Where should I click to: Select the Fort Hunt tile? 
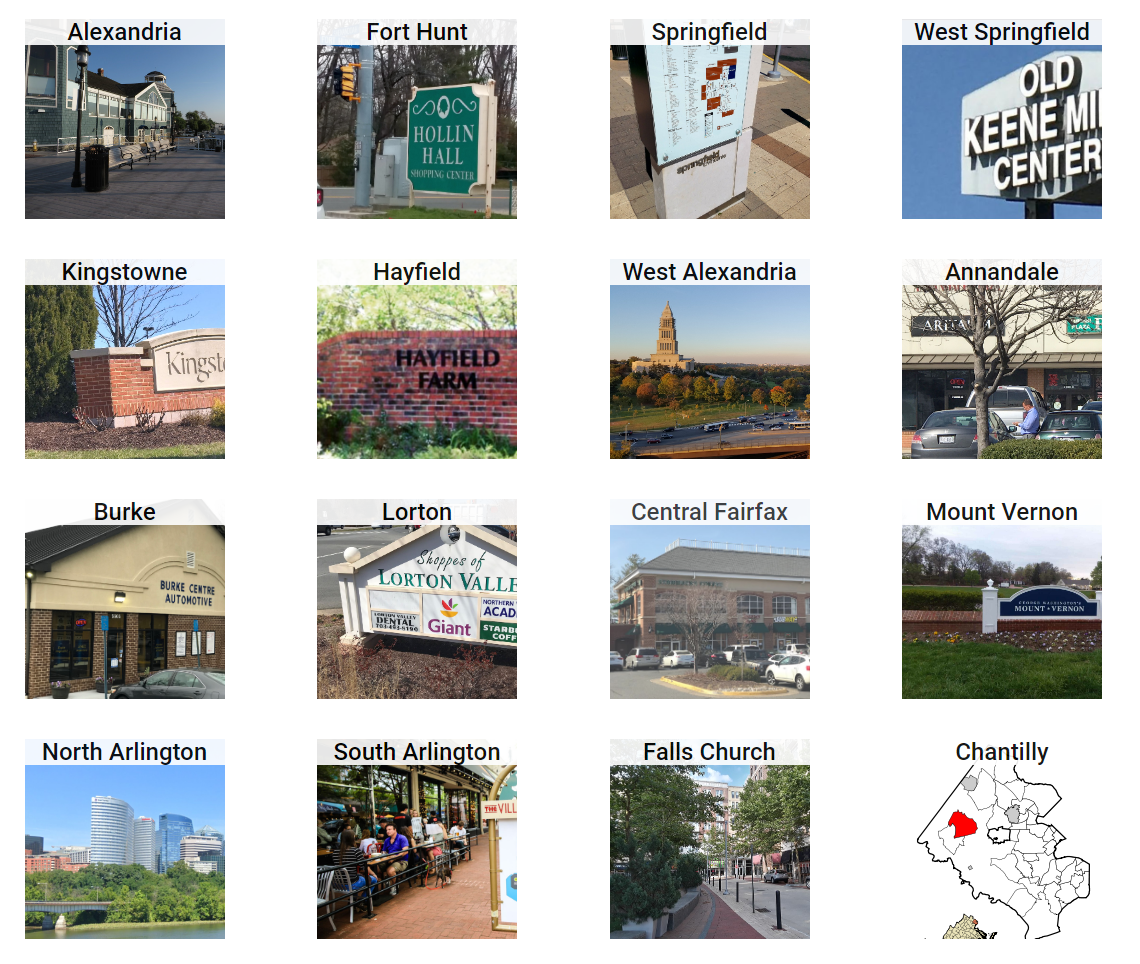417,120
